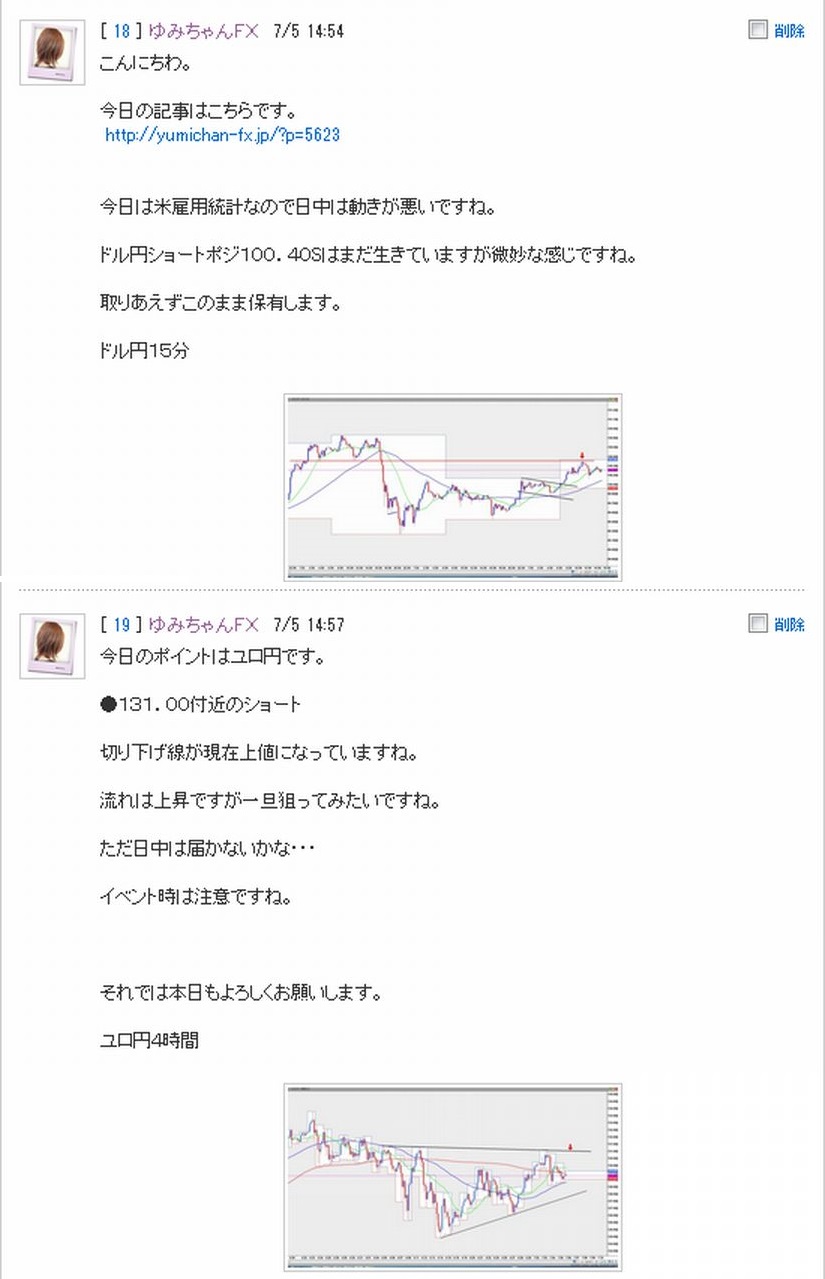This screenshot has width=825, height=1279.
Task: Enlarge the ドル円15分 chart image
Action: [452, 486]
